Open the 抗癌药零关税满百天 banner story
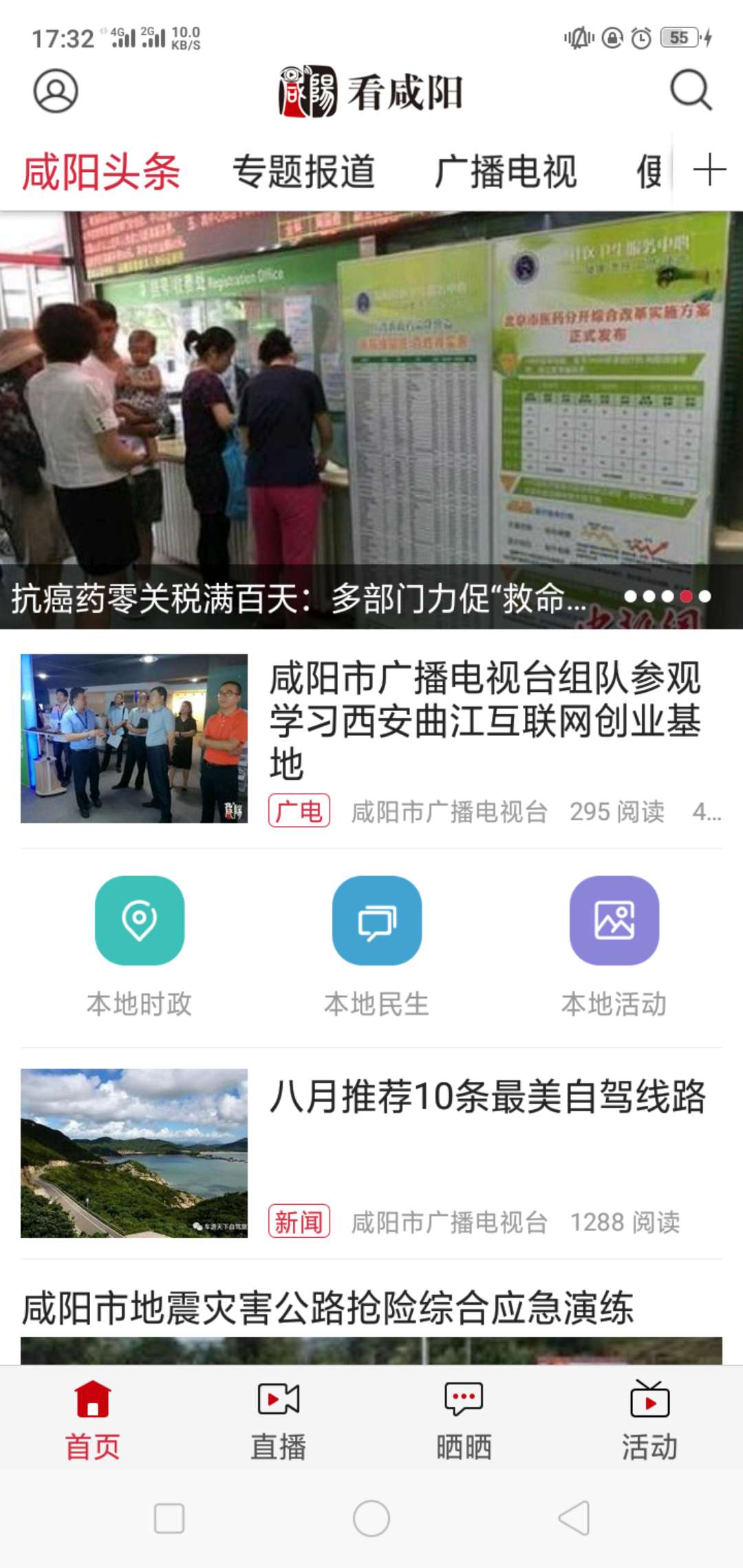 (x=371, y=421)
